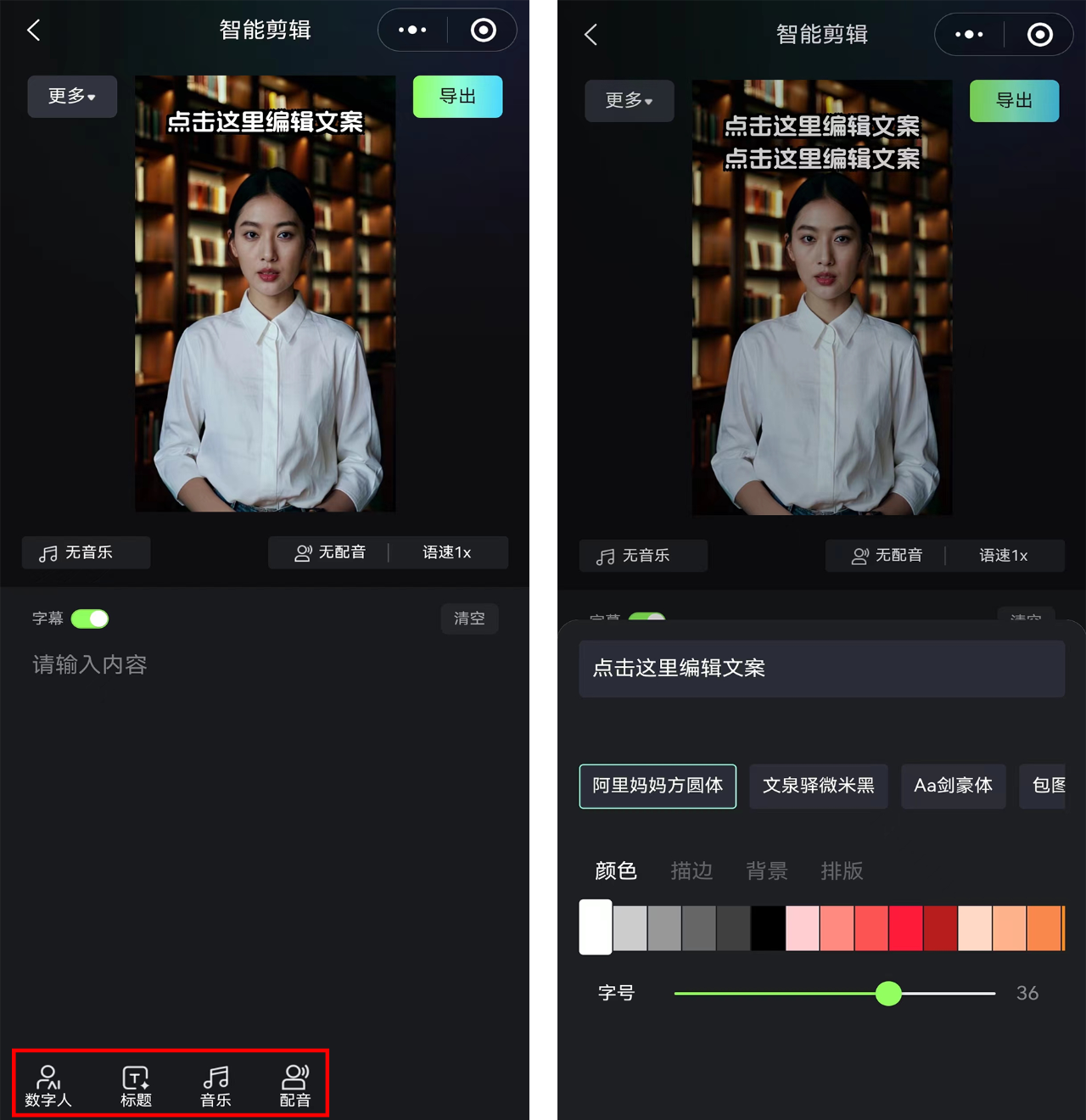1086x1120 pixels.
Task: Open the 配音 voice-over tool
Action: pos(295,1086)
